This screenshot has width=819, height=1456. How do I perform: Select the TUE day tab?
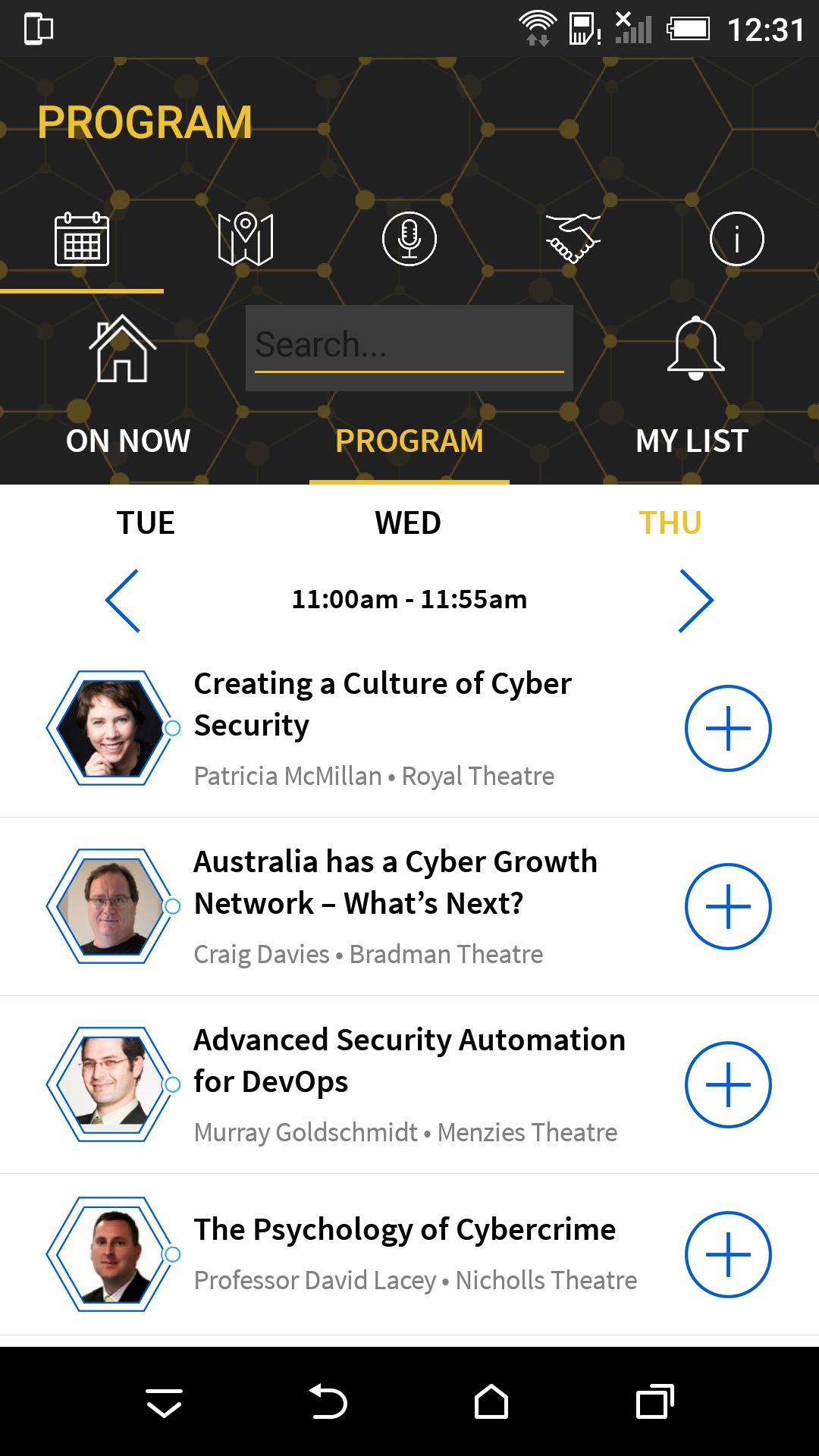coord(146,523)
